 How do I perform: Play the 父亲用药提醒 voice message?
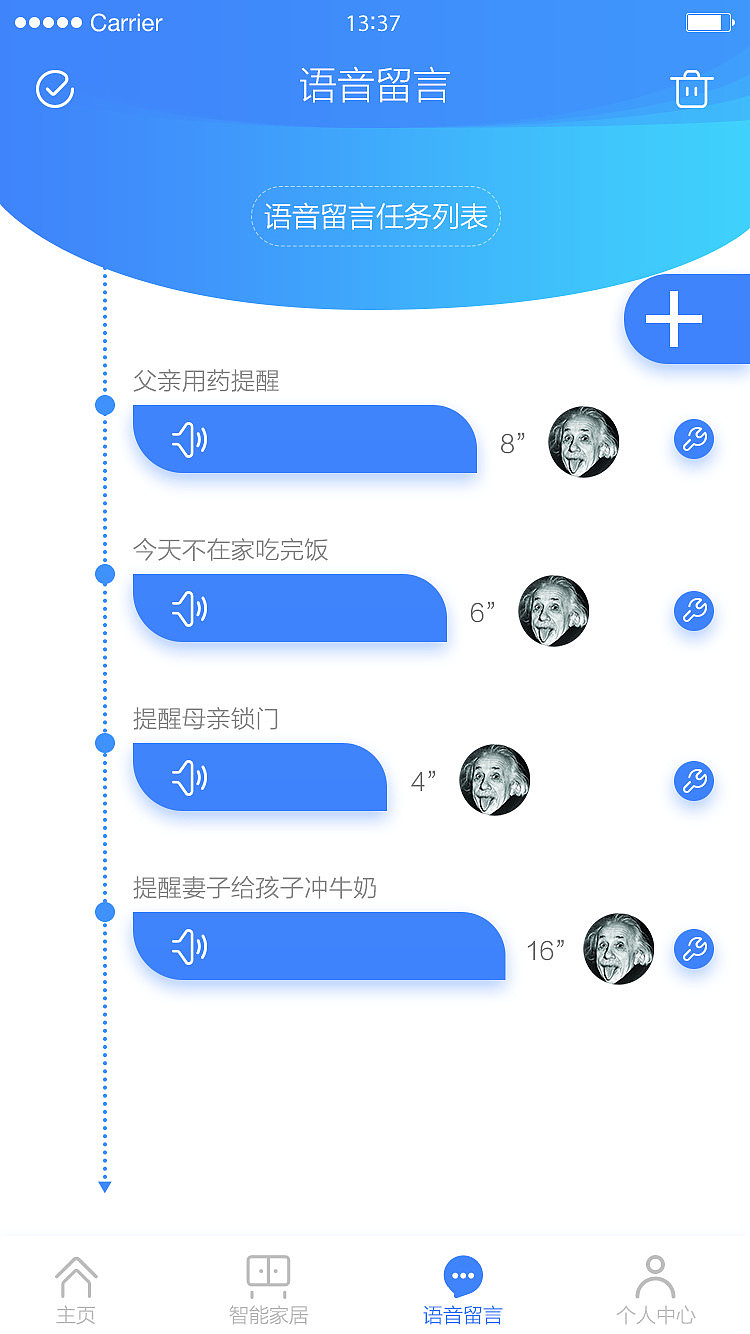(x=305, y=439)
